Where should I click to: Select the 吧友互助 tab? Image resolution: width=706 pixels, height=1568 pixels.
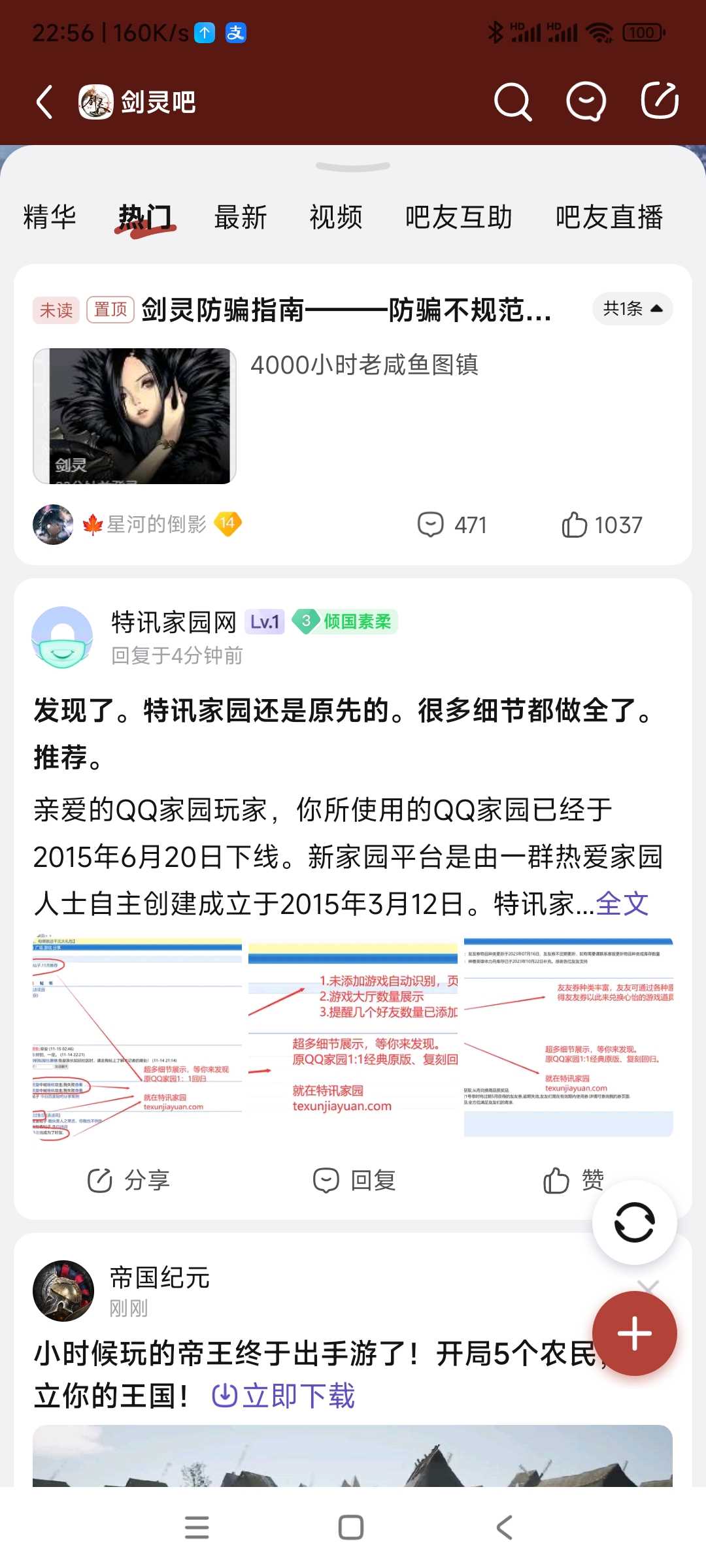click(458, 218)
